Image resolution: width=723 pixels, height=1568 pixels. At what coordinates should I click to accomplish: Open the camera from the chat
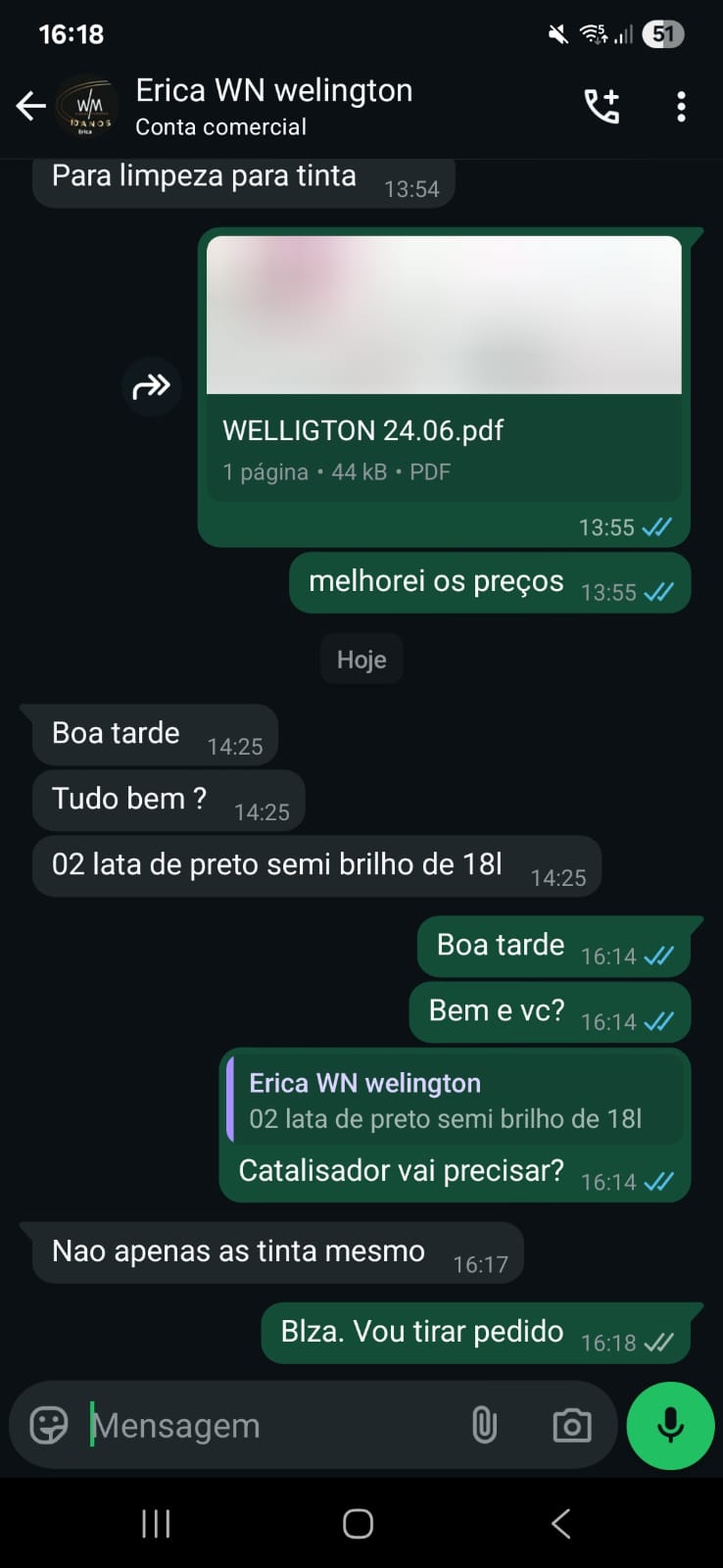[571, 1425]
